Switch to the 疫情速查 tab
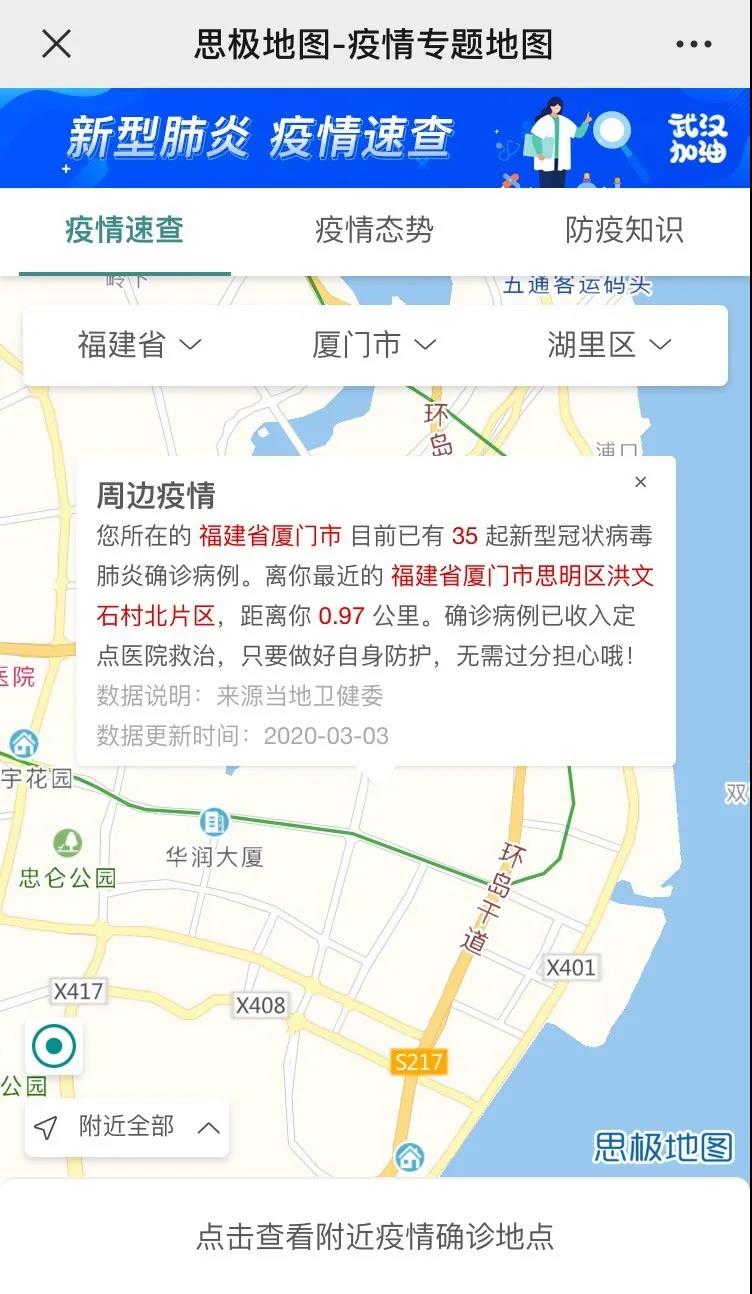Screen dimensions: 752x1294 (125, 231)
